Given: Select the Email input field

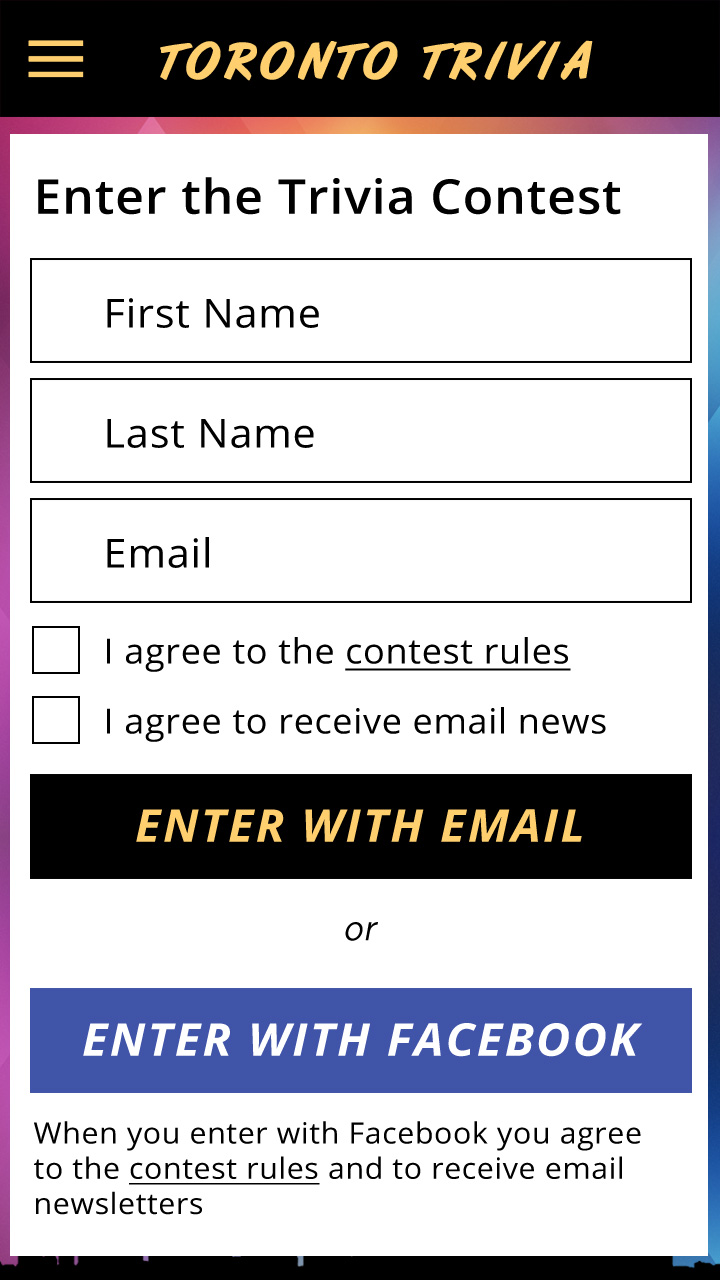Looking at the screenshot, I should click(361, 551).
